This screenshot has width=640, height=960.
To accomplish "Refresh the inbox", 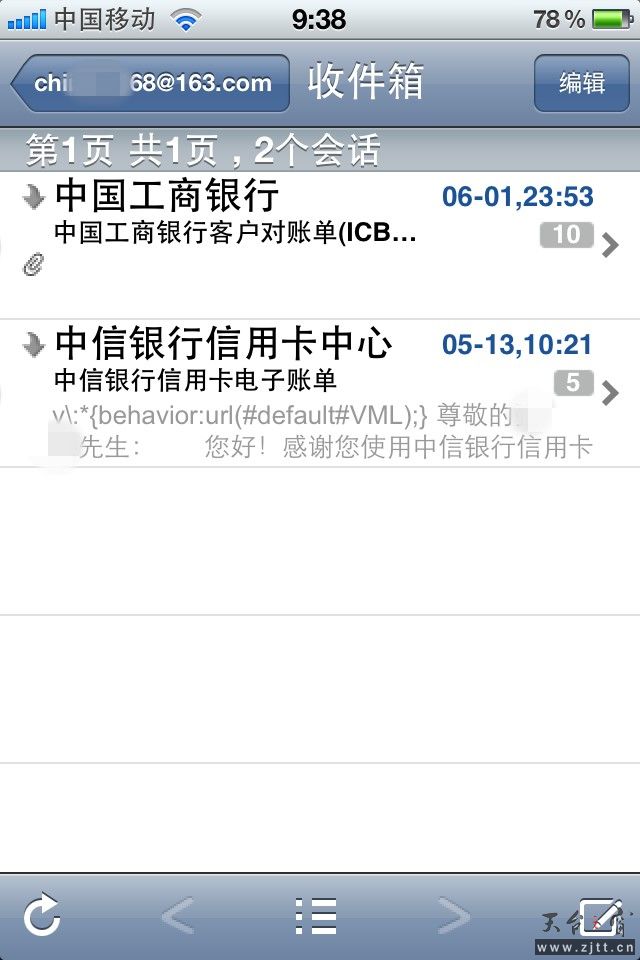I will click(x=42, y=915).
